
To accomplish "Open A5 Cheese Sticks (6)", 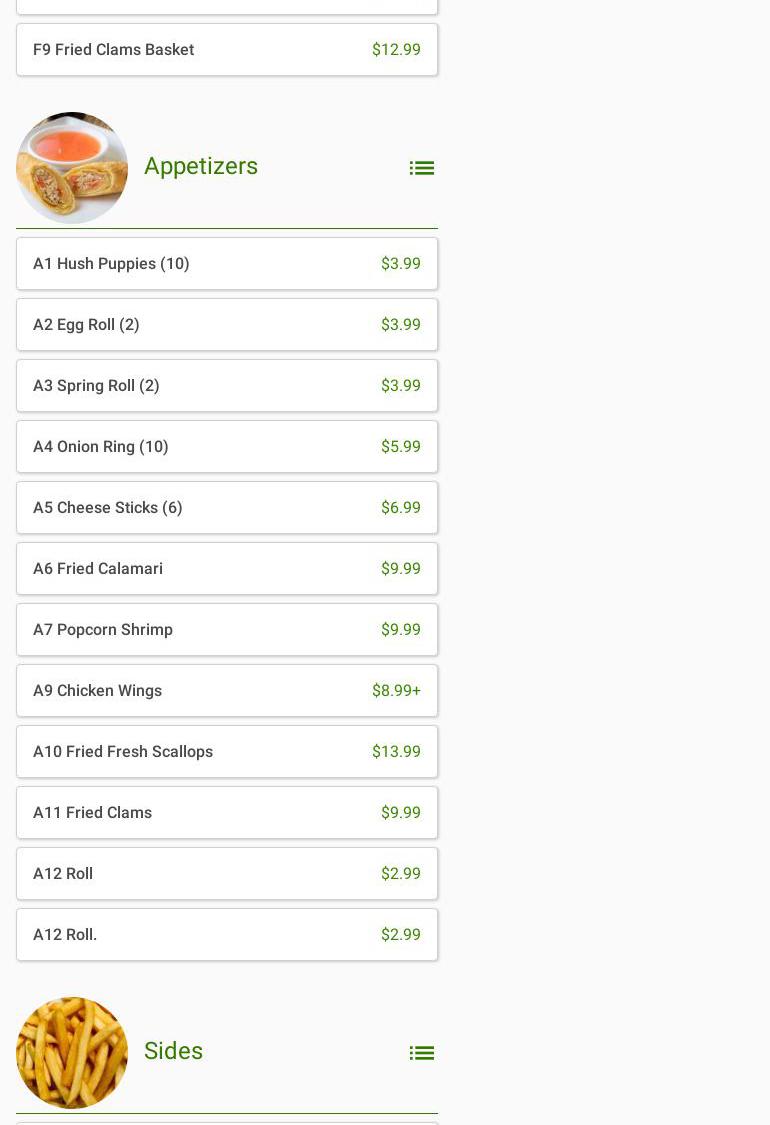I will 227,508.
